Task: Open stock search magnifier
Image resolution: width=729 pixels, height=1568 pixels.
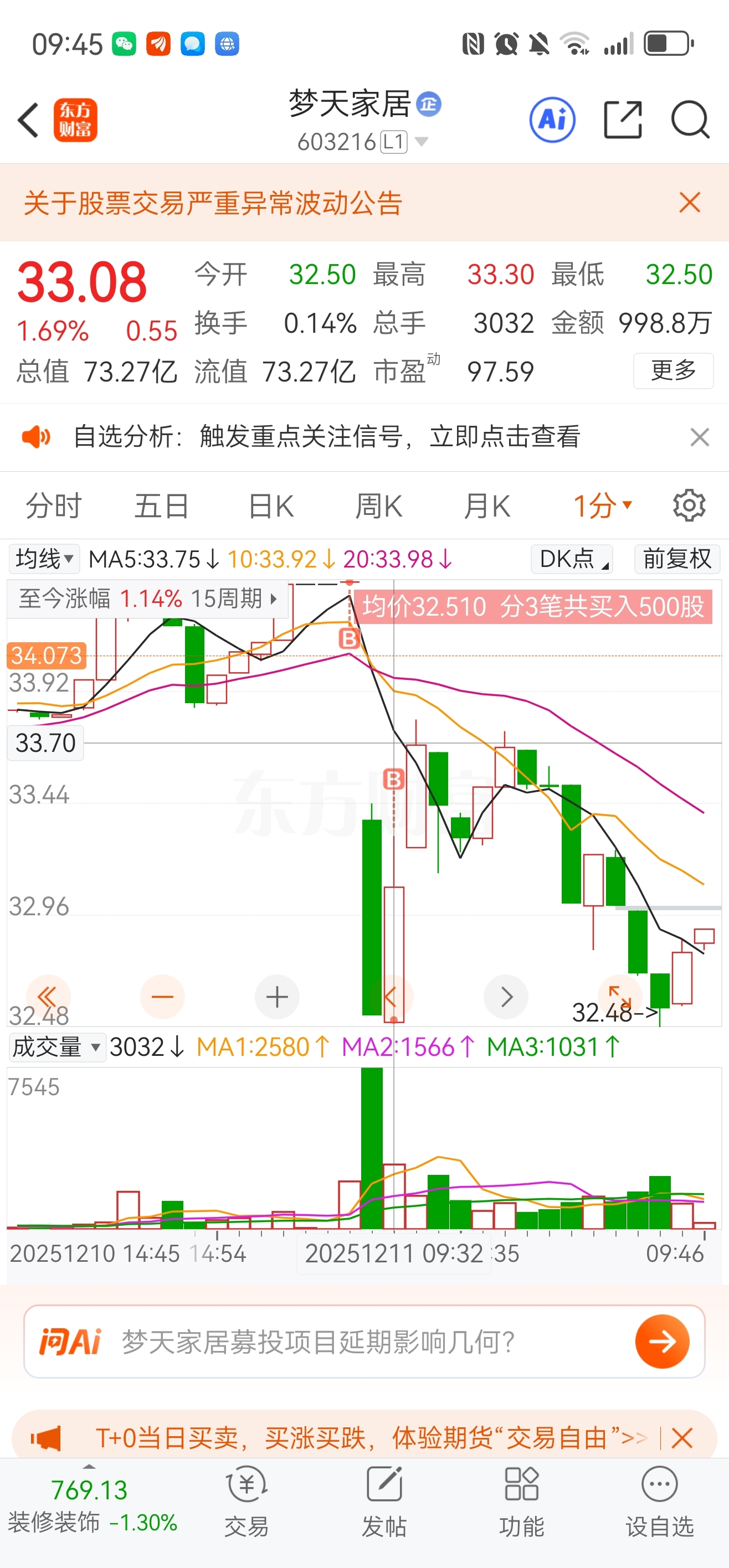Action: [690, 120]
